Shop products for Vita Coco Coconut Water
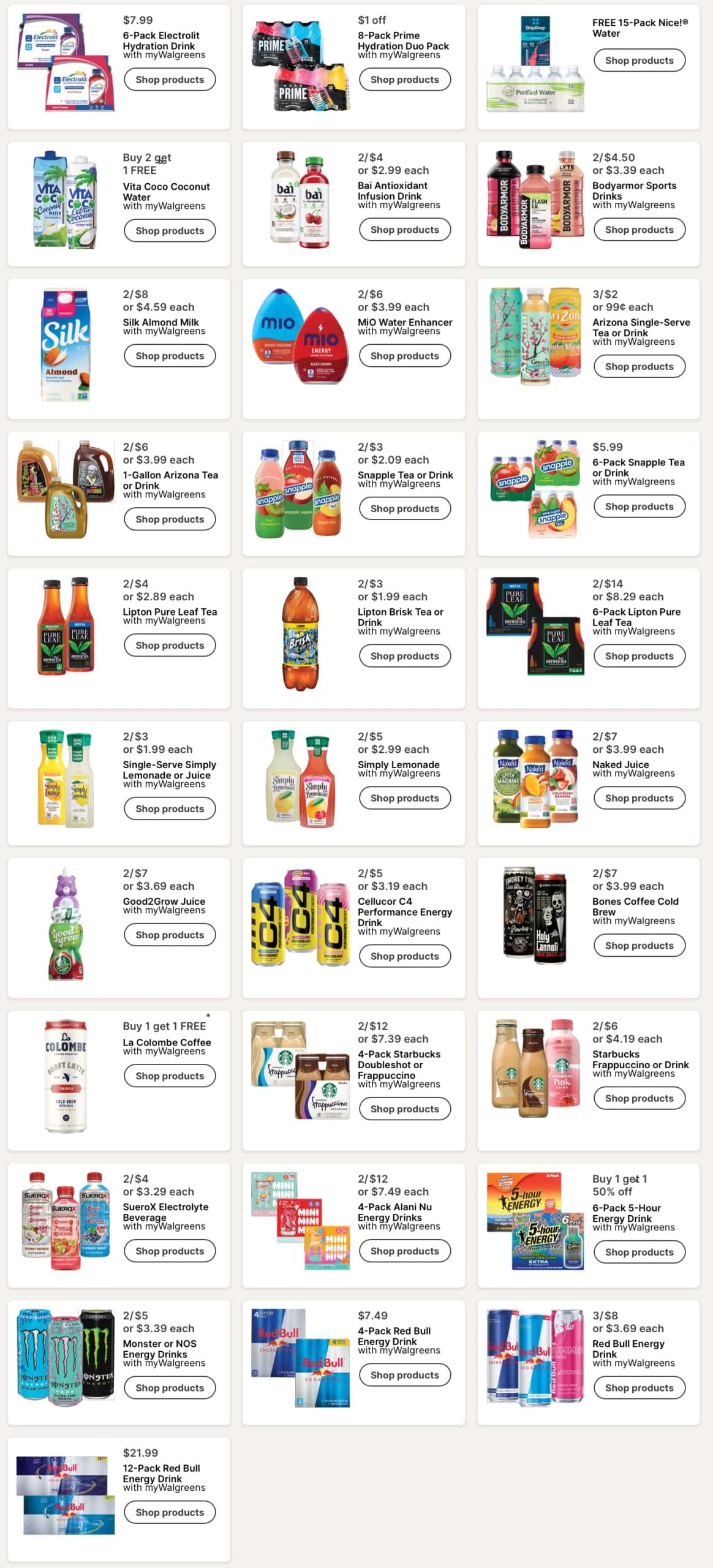 tap(170, 231)
